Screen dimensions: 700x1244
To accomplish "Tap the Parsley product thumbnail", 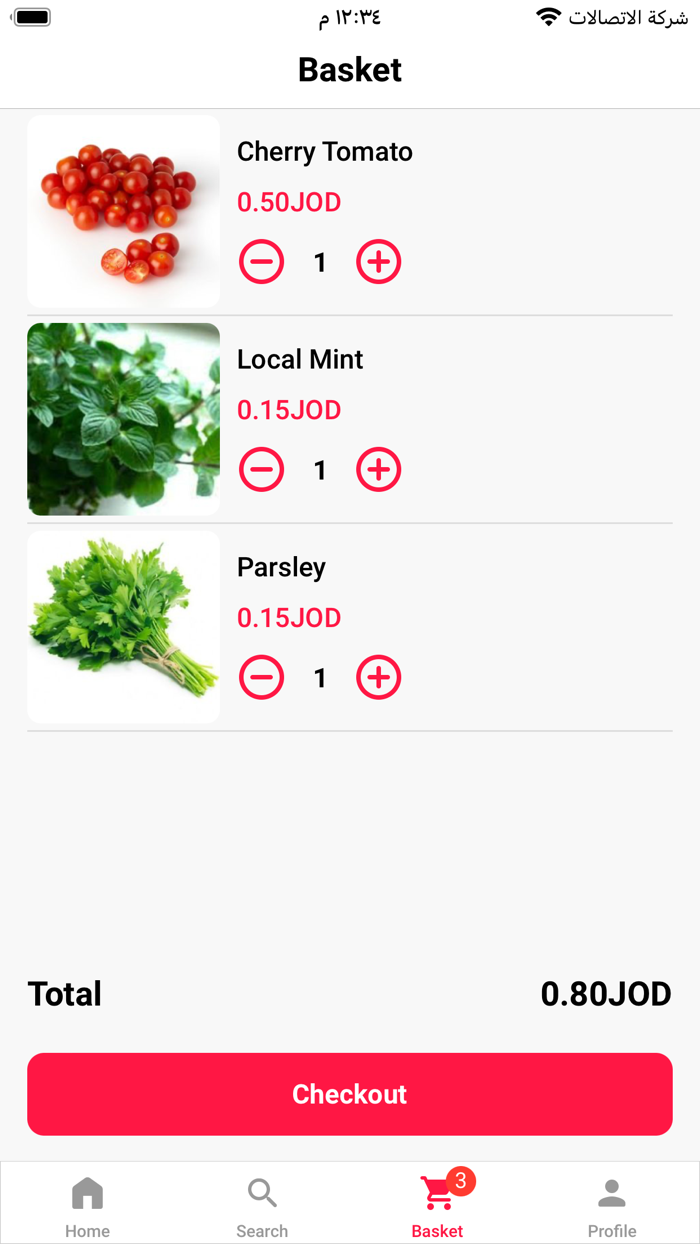I will pyautogui.click(x=124, y=627).
